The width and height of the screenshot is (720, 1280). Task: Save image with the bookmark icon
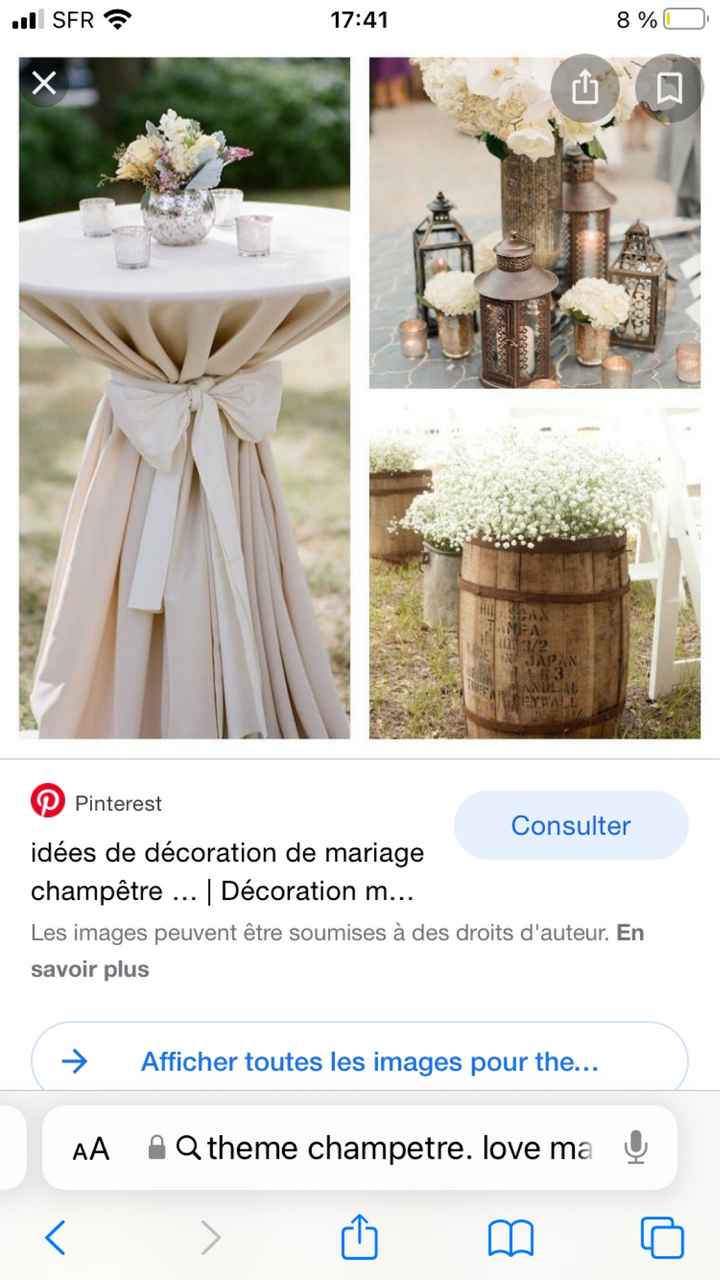[x=669, y=88]
